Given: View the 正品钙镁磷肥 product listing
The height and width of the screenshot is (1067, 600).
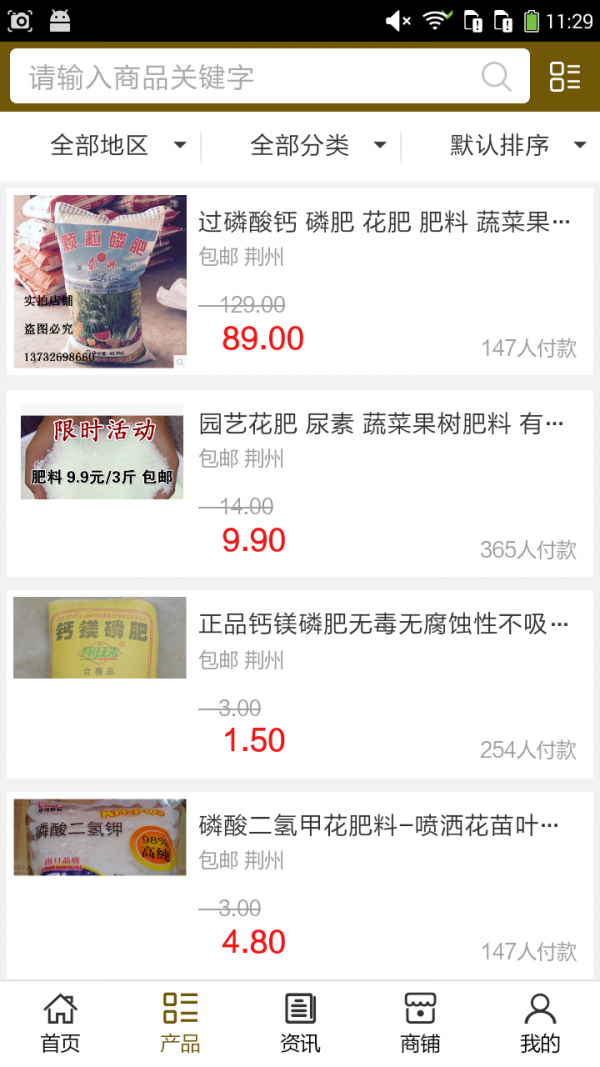Looking at the screenshot, I should pyautogui.click(x=300, y=684).
